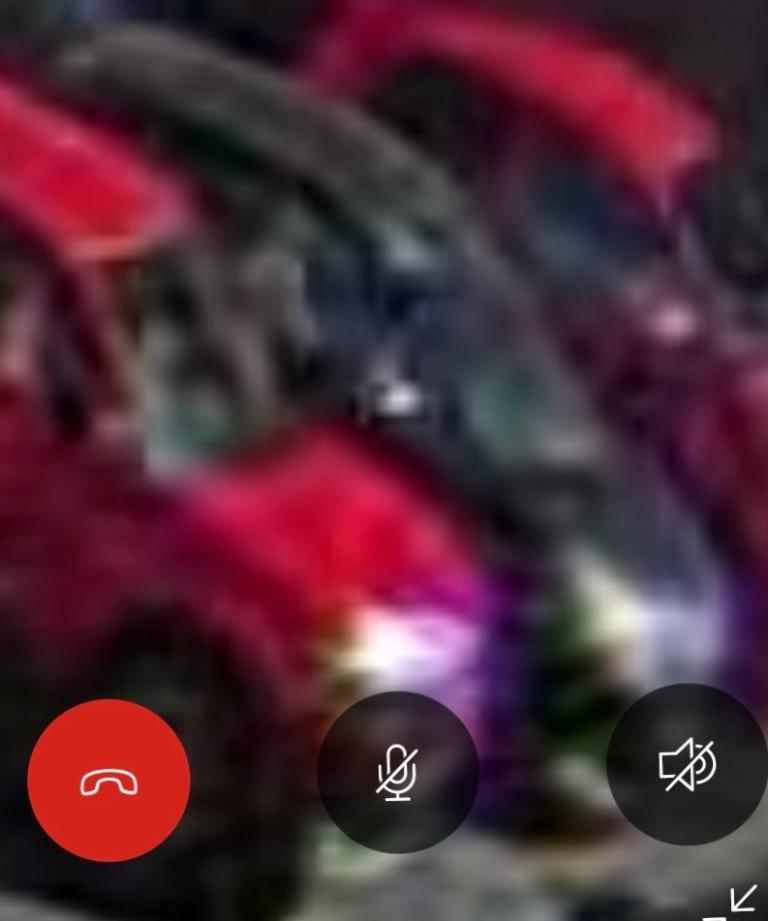Toggle the microphone mute button
This screenshot has height=921, width=768.
pos(398,772)
